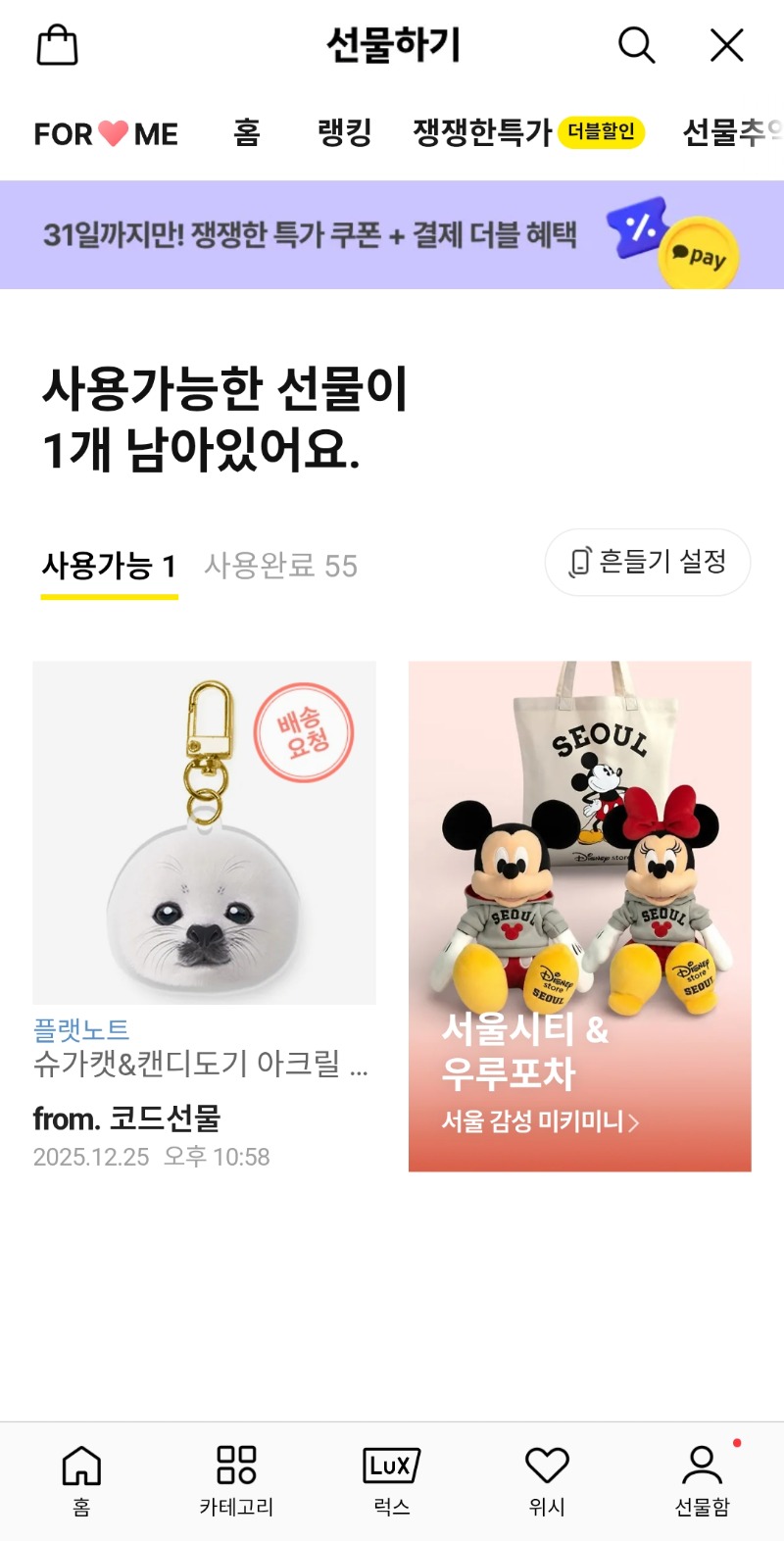The width and height of the screenshot is (784, 1541).
Task: Go to the 홈 top tab
Action: tap(247, 132)
